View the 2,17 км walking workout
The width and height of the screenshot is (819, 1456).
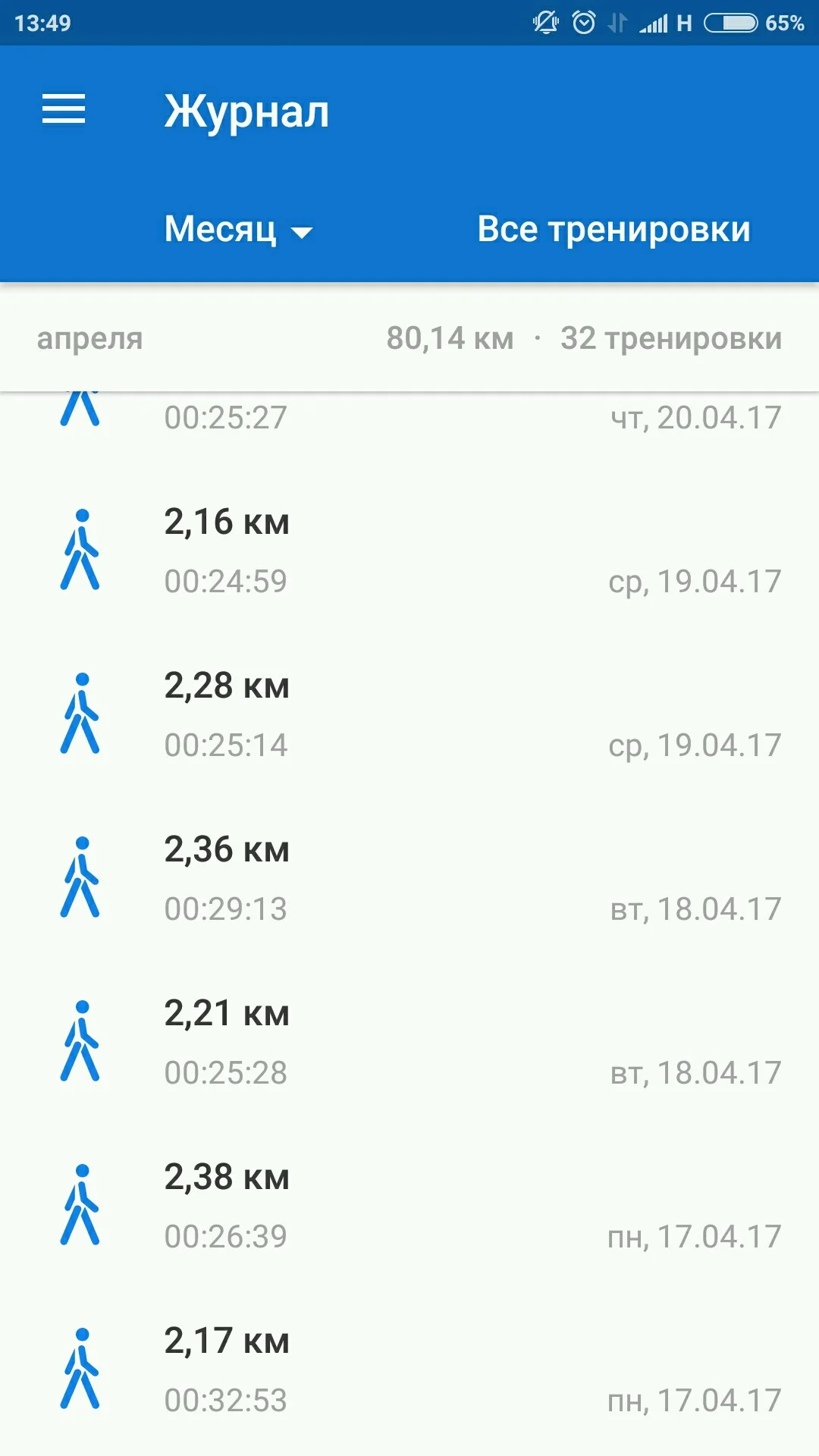point(409,1370)
